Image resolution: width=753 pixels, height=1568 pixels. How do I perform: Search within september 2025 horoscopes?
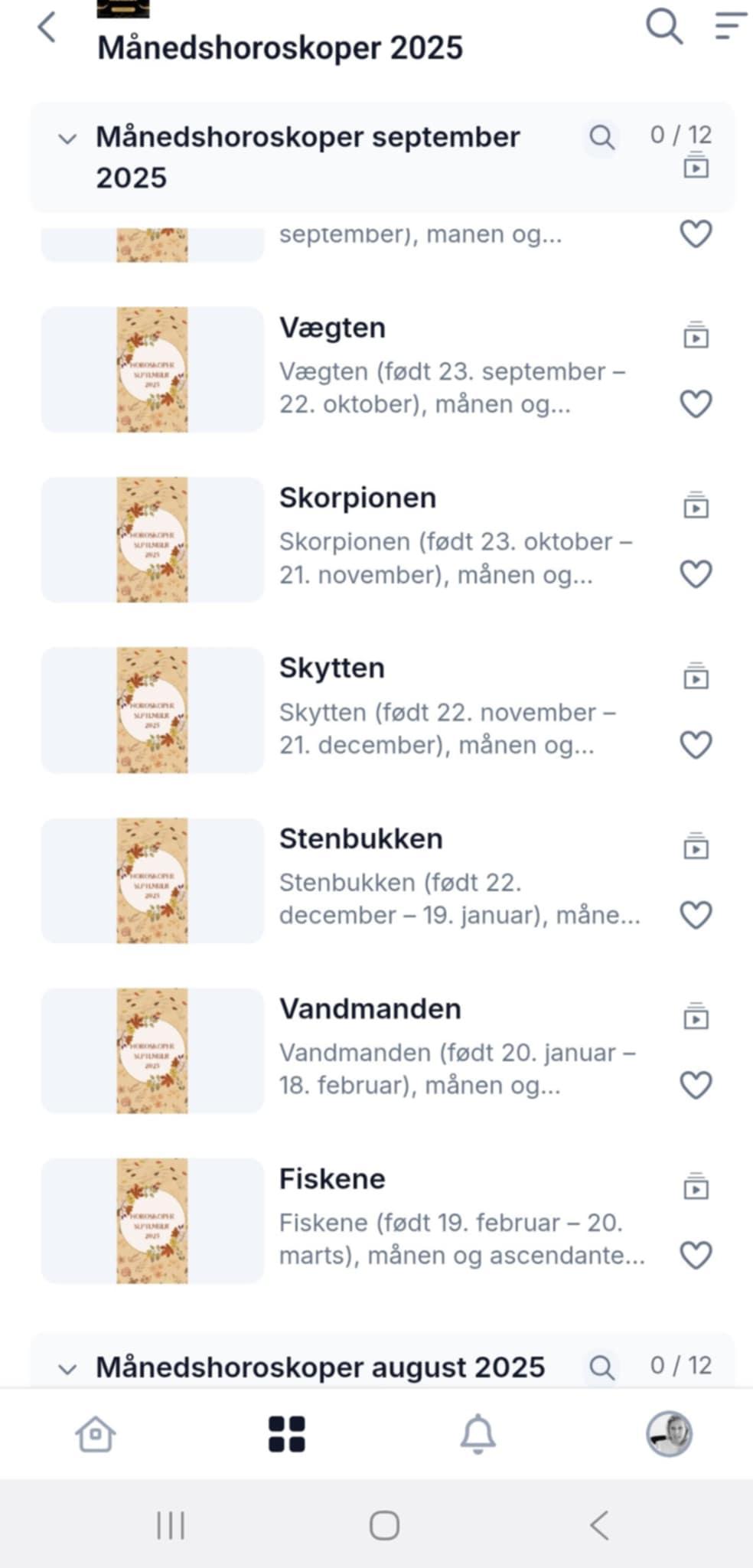pos(601,138)
